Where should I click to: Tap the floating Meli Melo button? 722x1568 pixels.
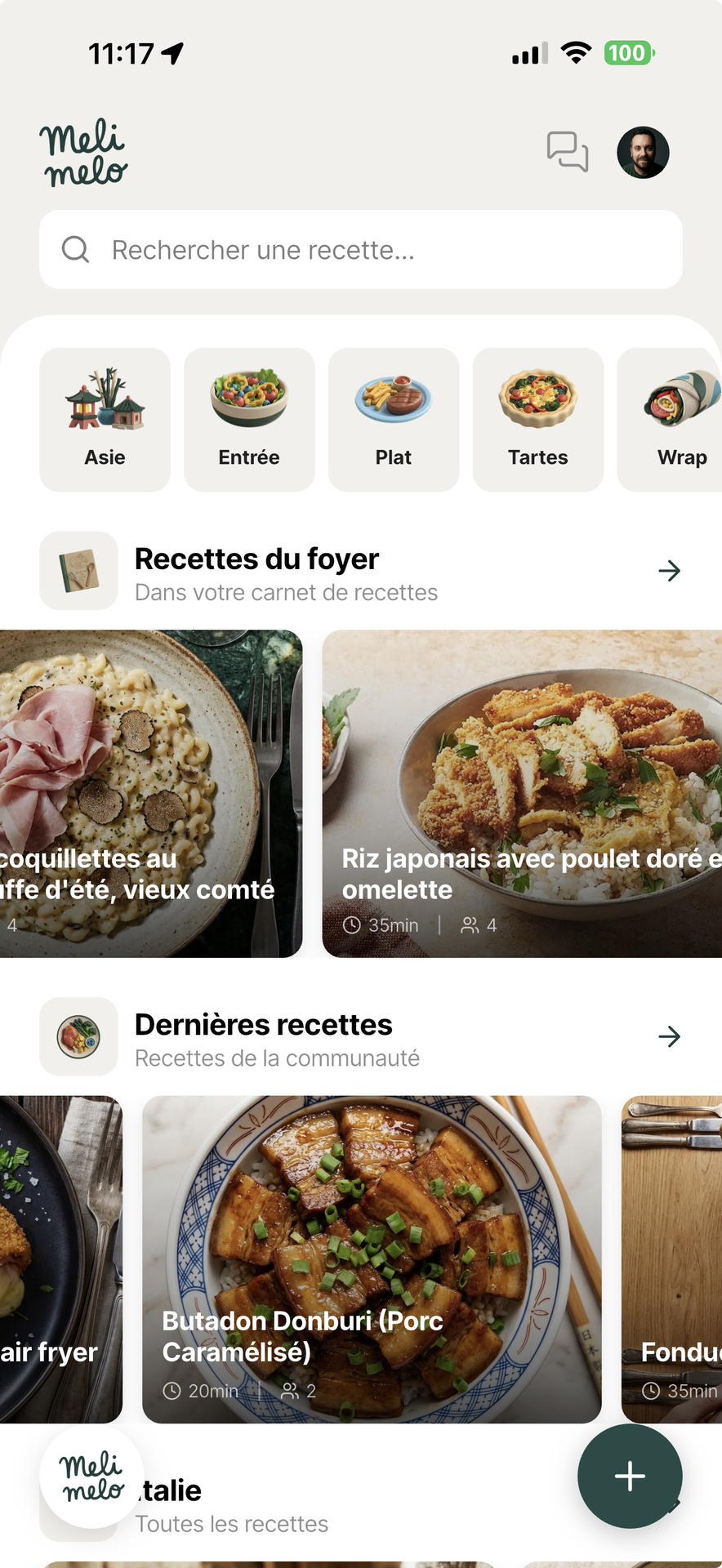pyautogui.click(x=92, y=1476)
